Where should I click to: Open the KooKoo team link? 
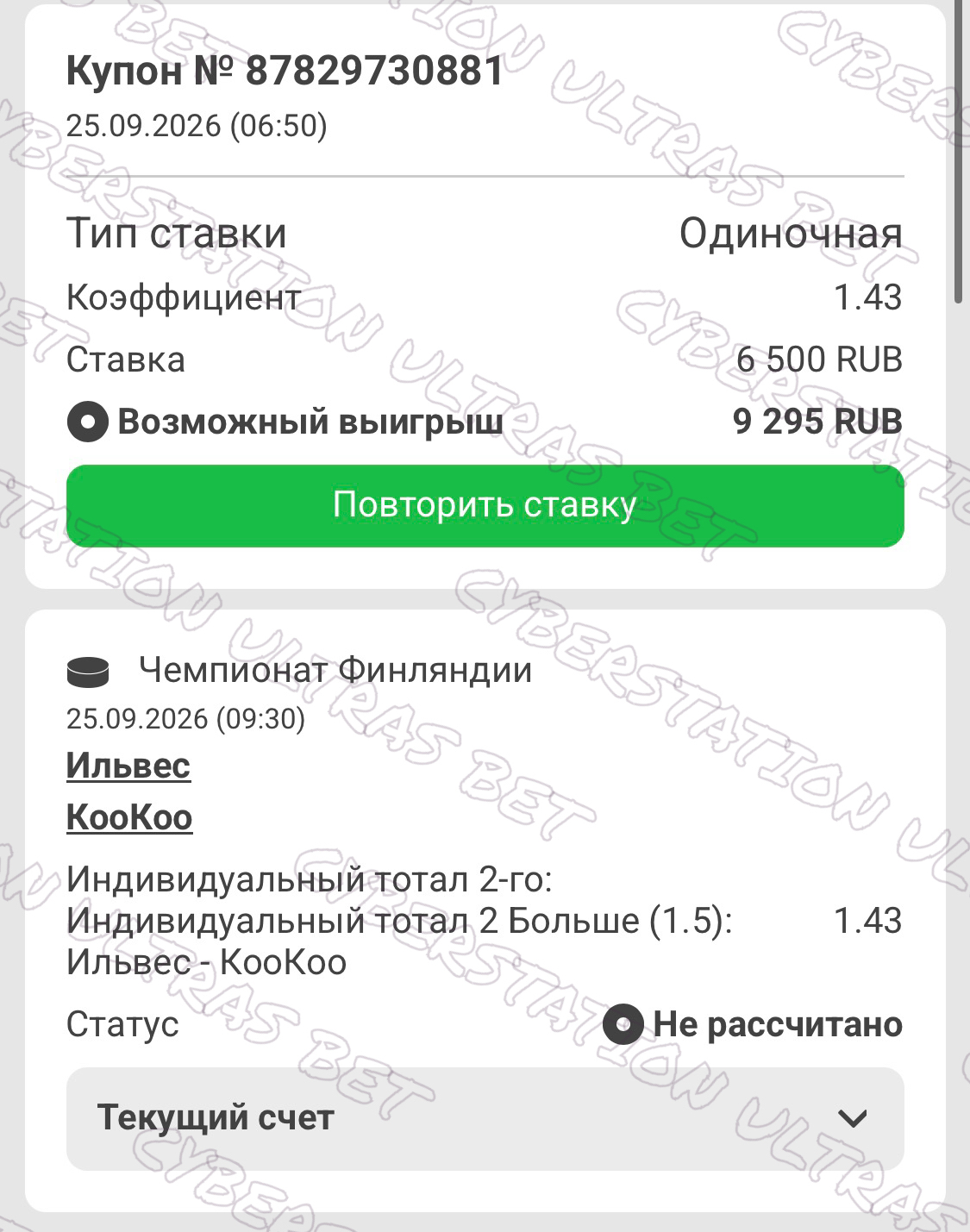point(129,817)
